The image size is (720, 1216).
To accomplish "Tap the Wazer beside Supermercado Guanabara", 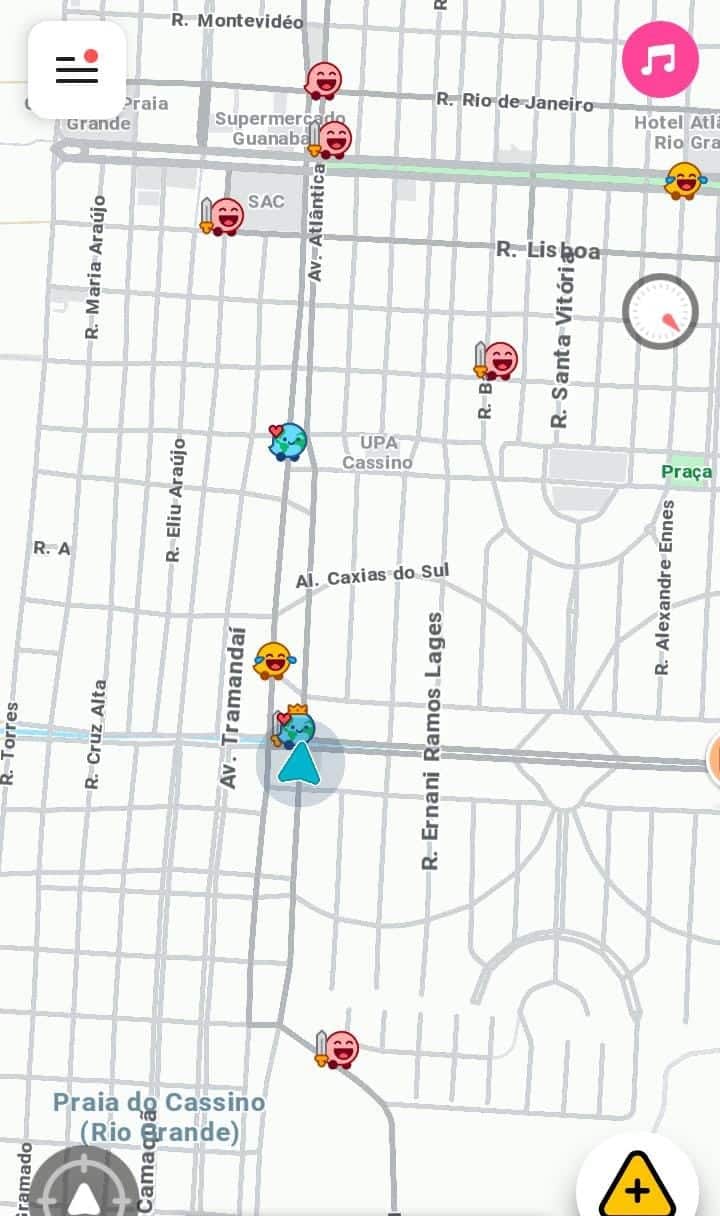I will 331,139.
